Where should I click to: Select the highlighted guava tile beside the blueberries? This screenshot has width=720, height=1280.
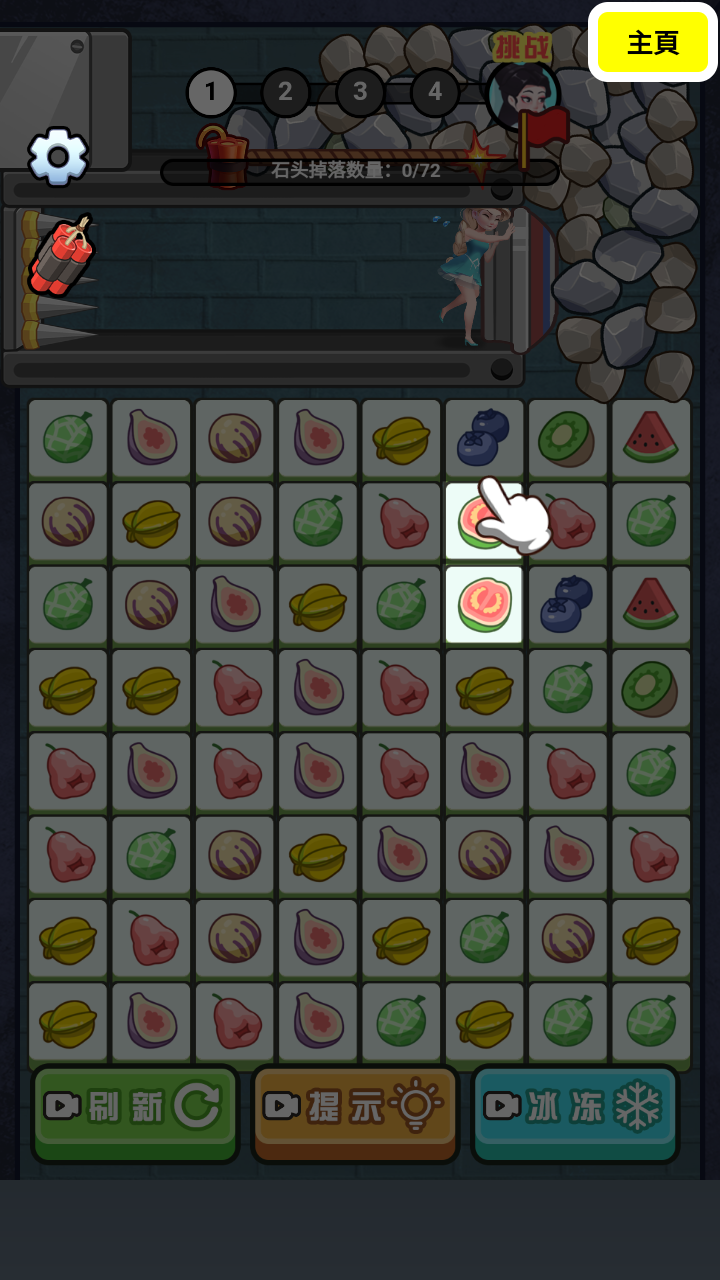484,604
